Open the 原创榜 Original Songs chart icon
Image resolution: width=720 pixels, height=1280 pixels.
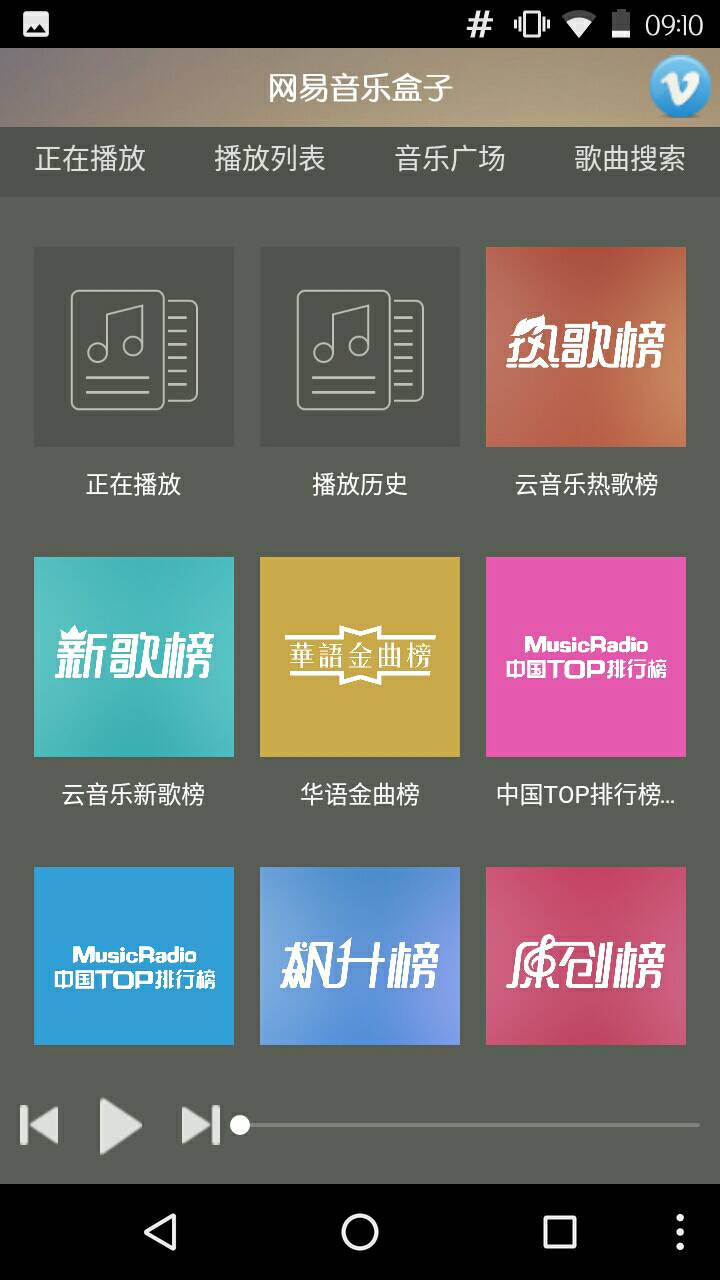pyautogui.click(x=585, y=955)
